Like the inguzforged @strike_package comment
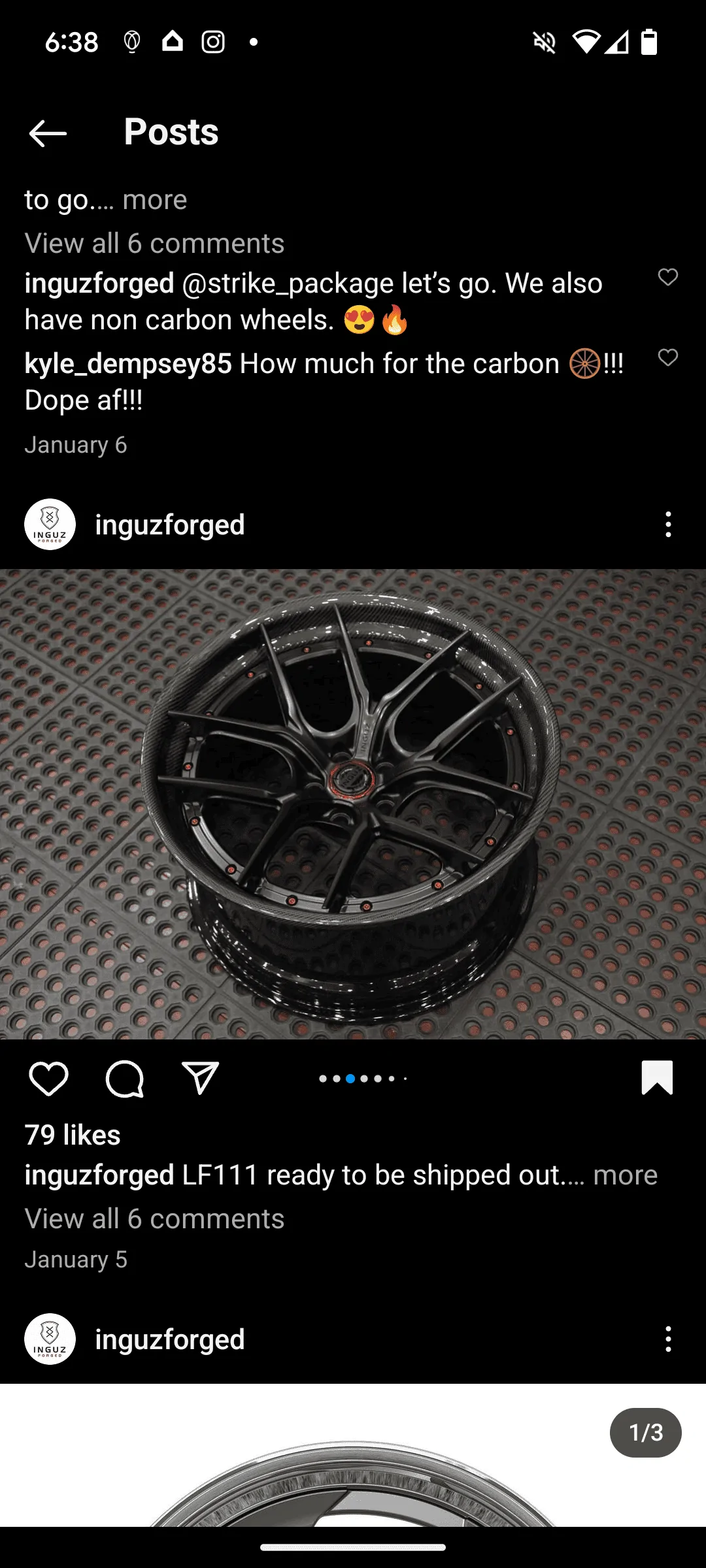 pos(667,277)
